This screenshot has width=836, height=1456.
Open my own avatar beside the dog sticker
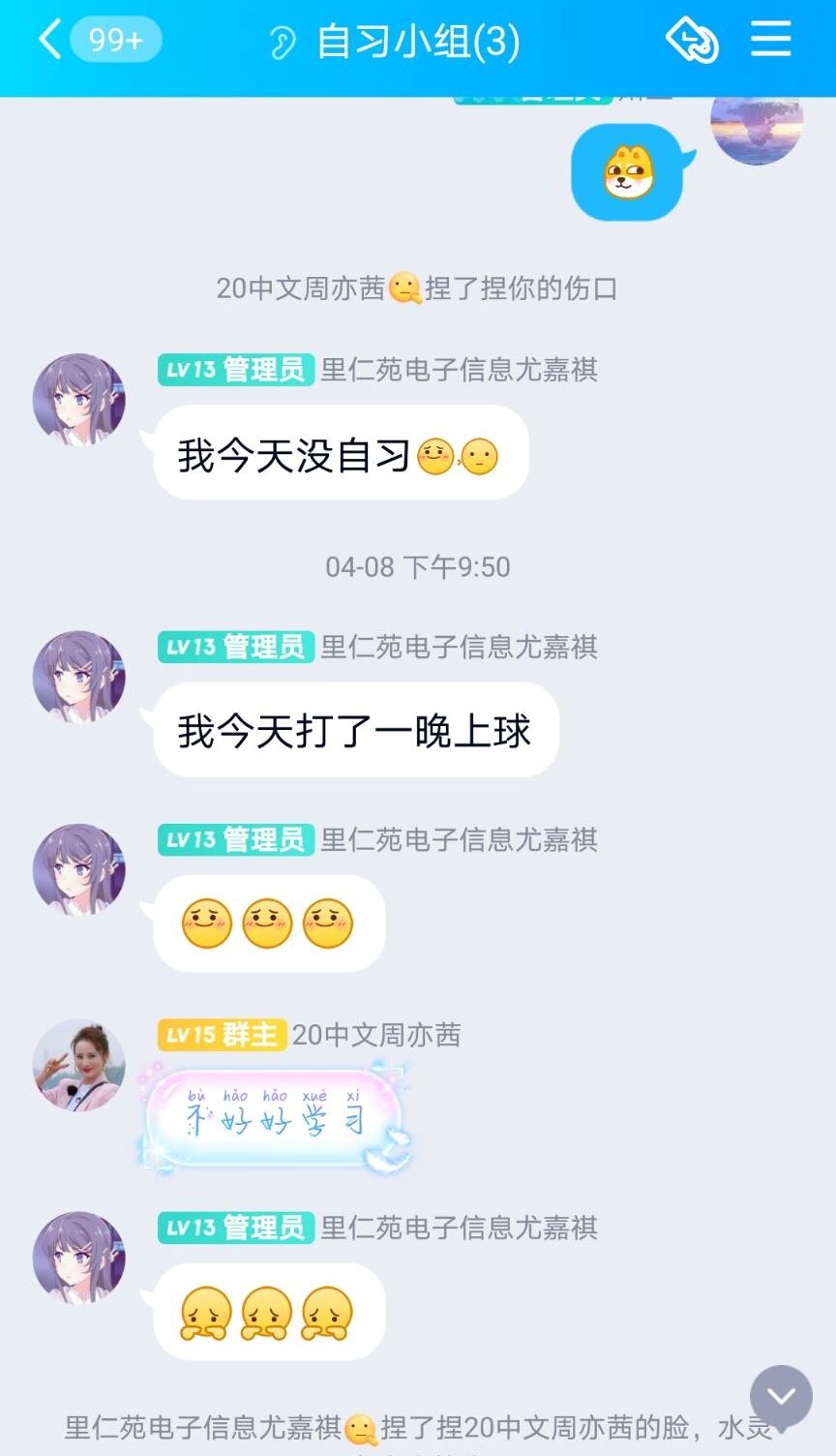point(757,126)
